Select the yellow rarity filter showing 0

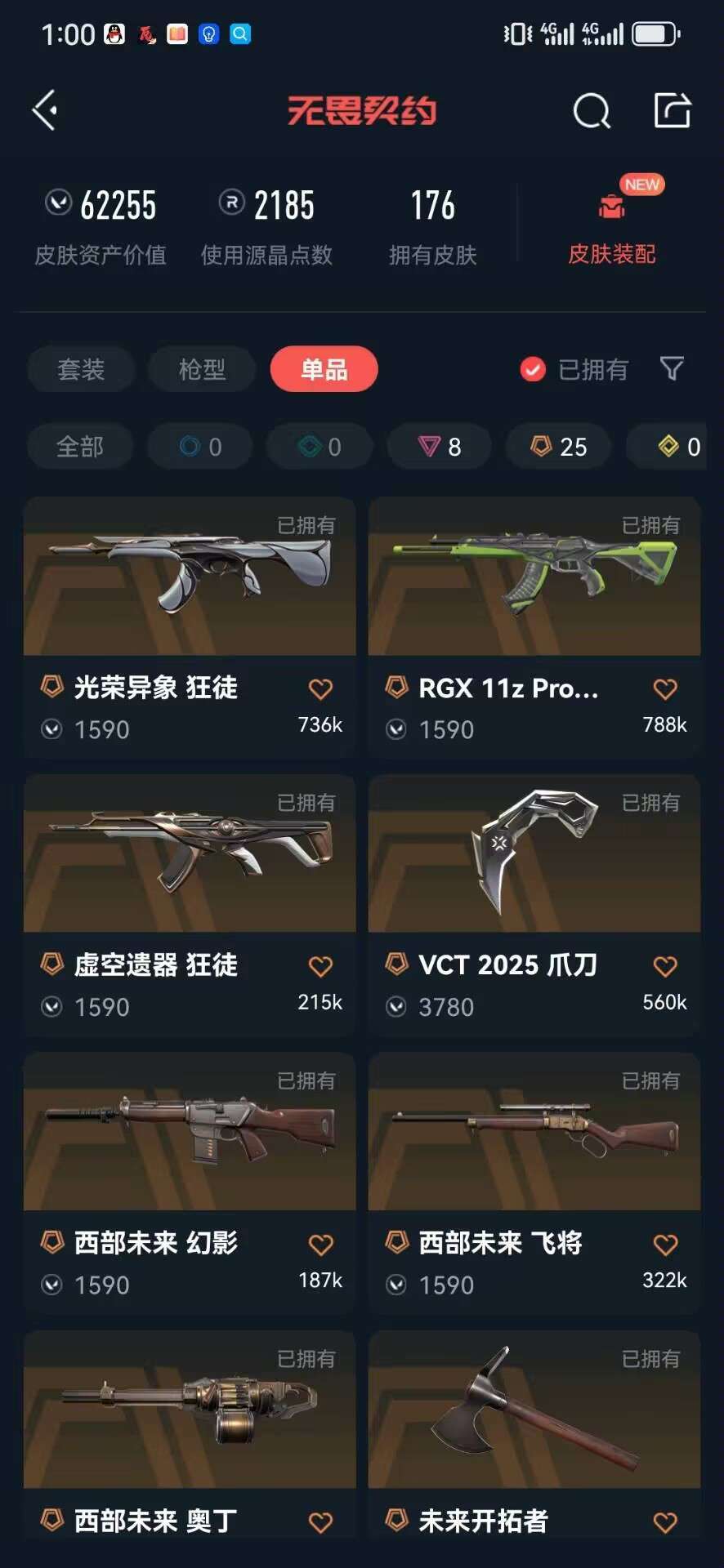click(675, 446)
